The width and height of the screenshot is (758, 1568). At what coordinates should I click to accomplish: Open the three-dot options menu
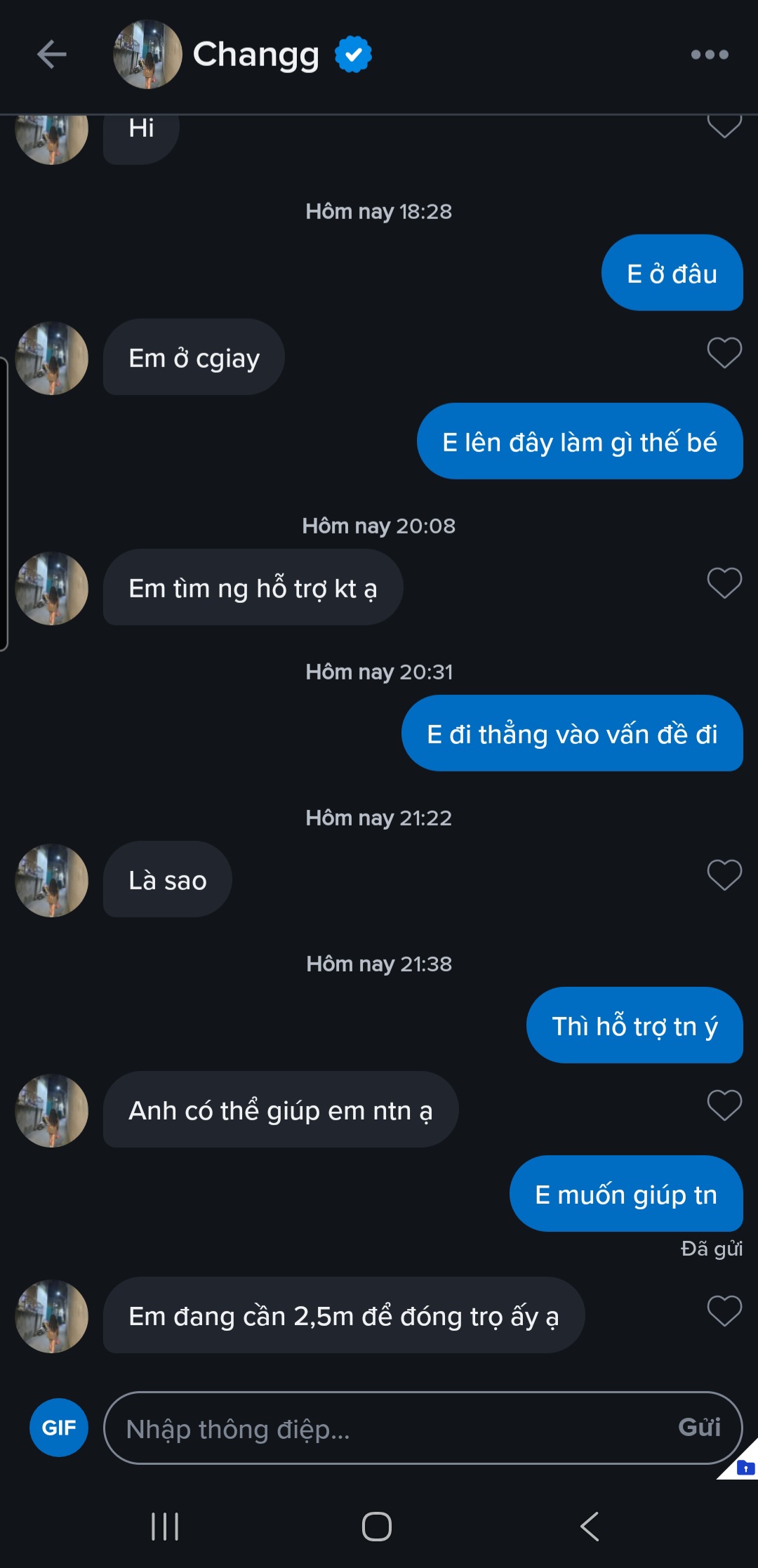(x=710, y=55)
